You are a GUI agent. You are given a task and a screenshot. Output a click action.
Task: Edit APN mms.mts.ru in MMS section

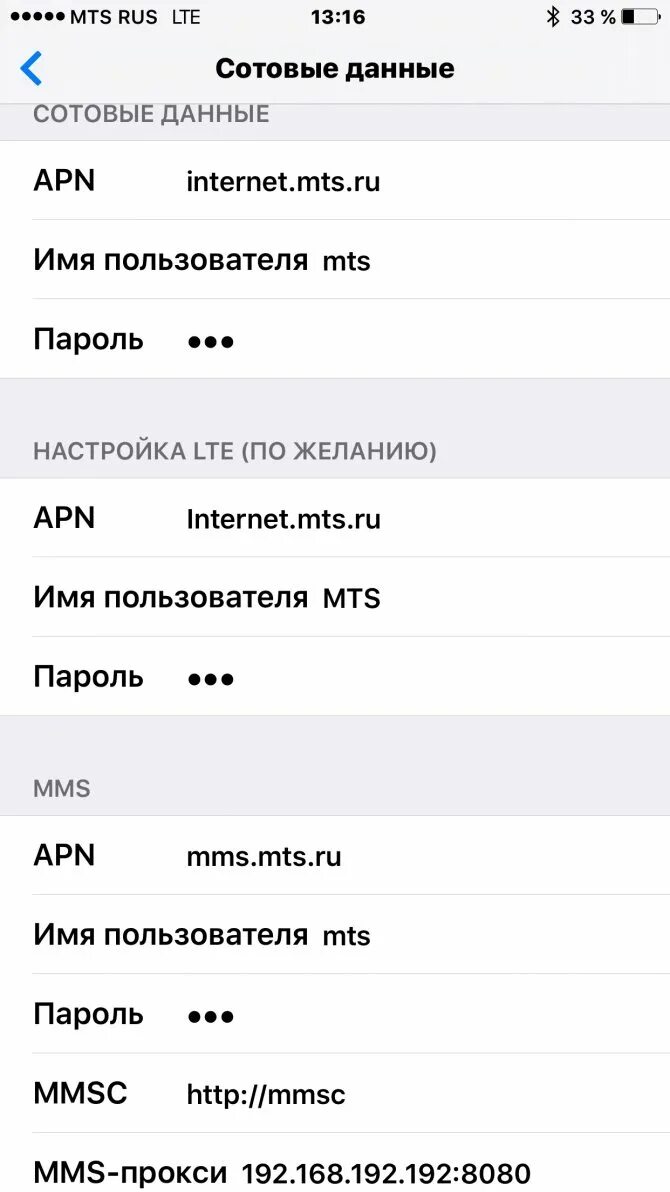tap(264, 856)
